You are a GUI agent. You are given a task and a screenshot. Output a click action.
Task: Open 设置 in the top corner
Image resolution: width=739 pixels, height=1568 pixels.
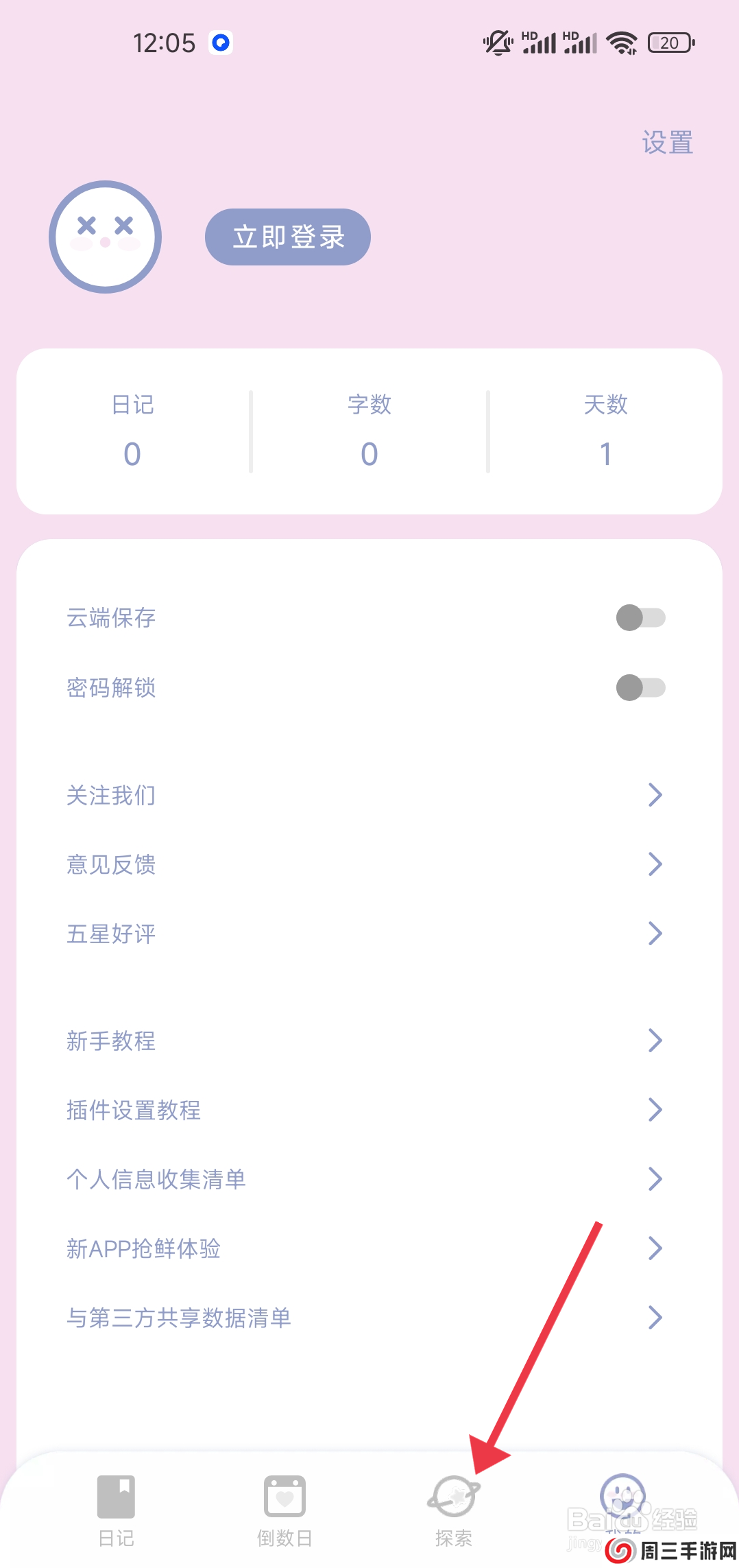pyautogui.click(x=666, y=142)
